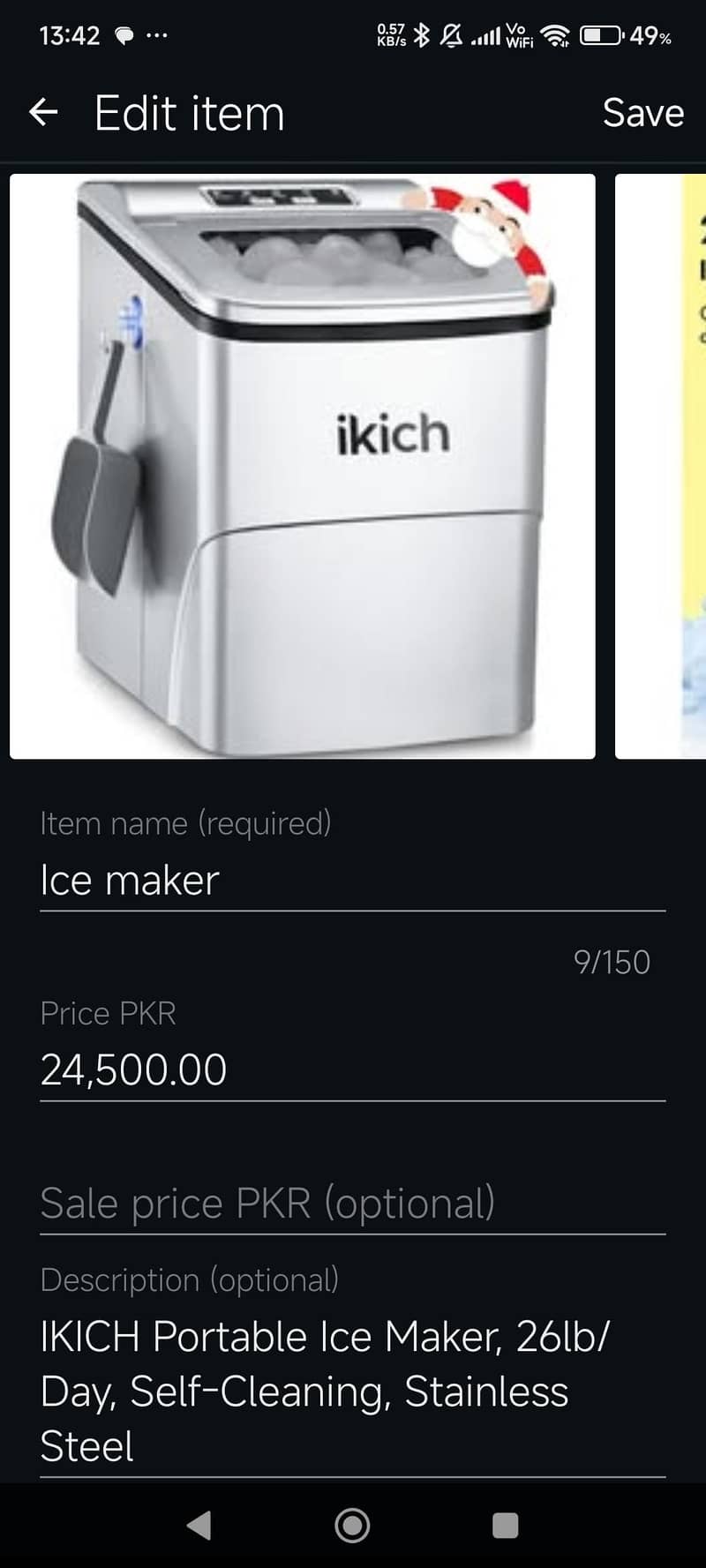Tap the Bluetooth icon in status bar
Viewport: 706px width, 1568px height.
(x=422, y=37)
